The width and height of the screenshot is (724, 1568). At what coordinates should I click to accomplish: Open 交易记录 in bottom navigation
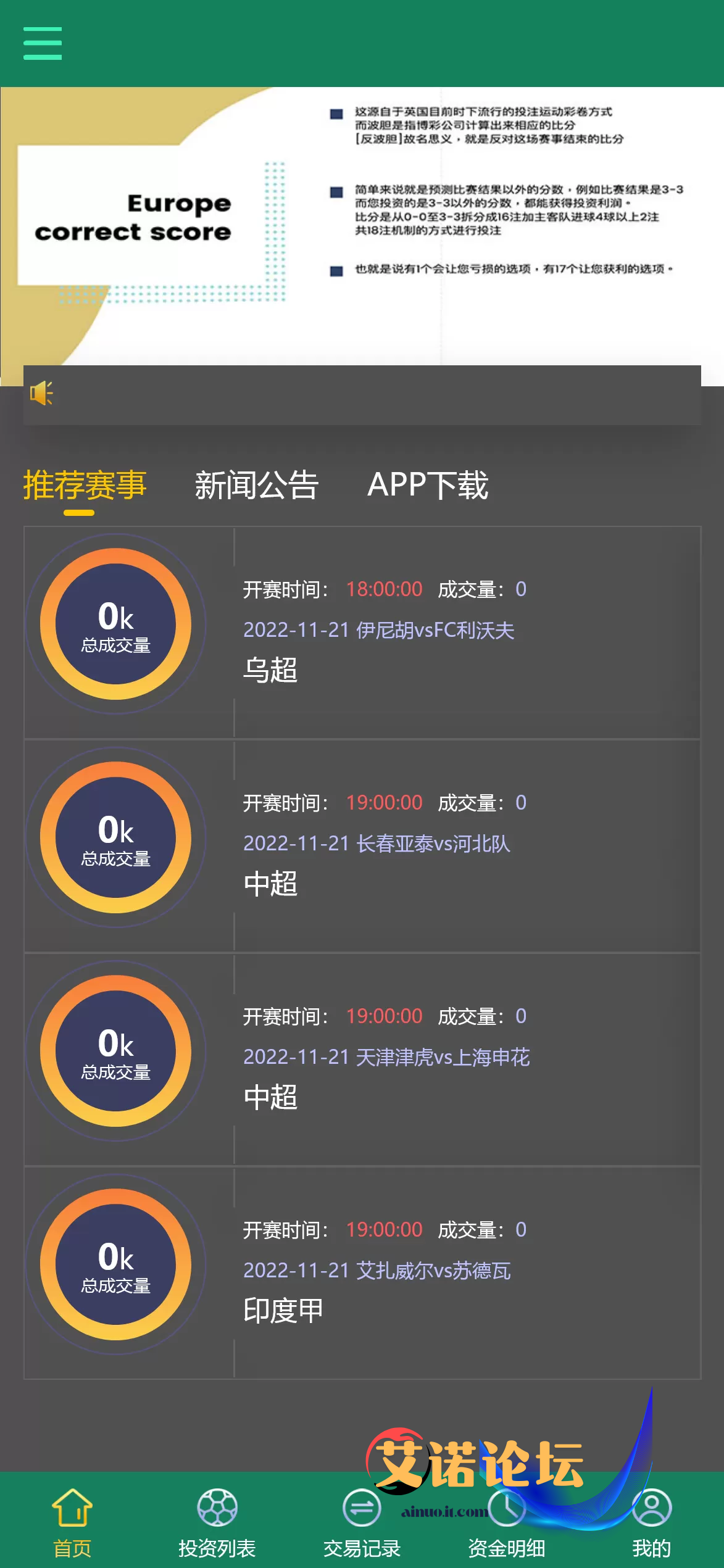[362, 1522]
